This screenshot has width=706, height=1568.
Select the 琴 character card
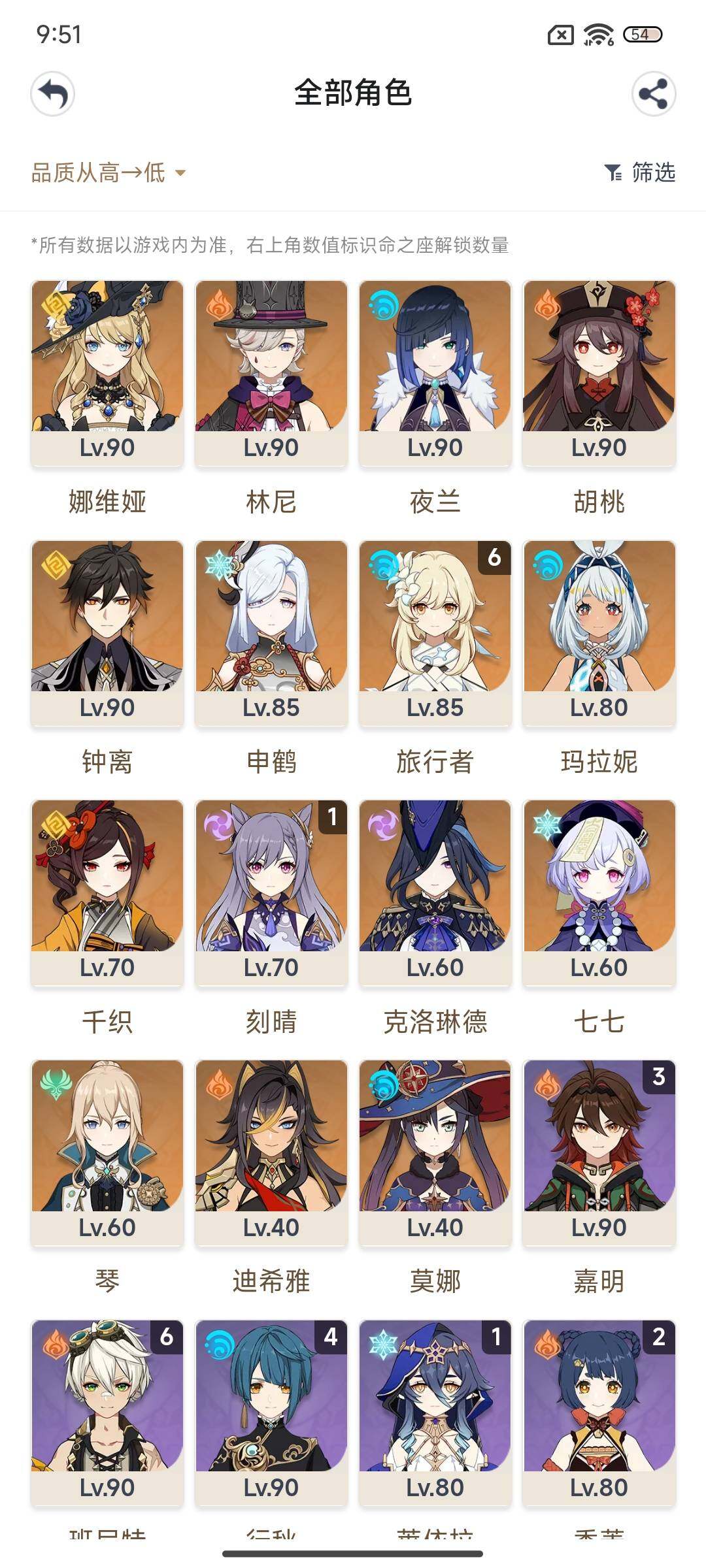(x=107, y=1152)
